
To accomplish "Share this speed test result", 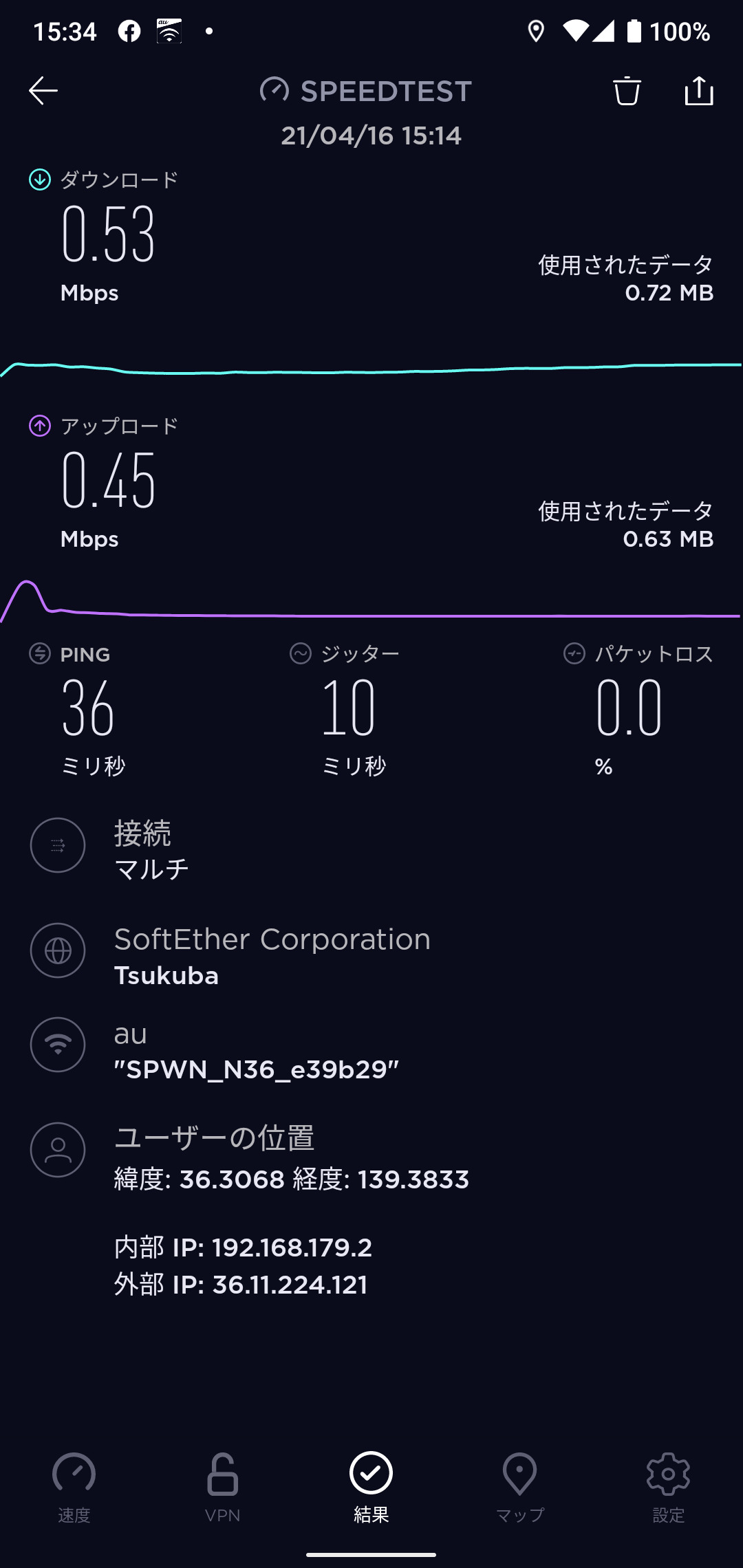I will click(x=699, y=91).
